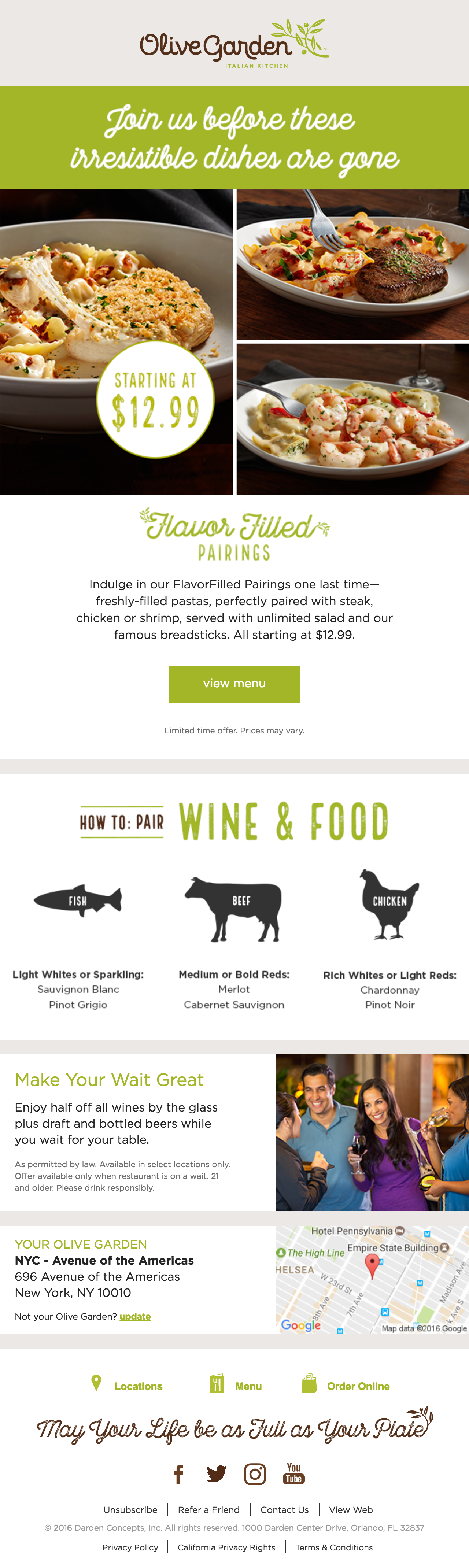The height and width of the screenshot is (1568, 469).
Task: Open the Locations link
Action: pyautogui.click(x=138, y=1386)
